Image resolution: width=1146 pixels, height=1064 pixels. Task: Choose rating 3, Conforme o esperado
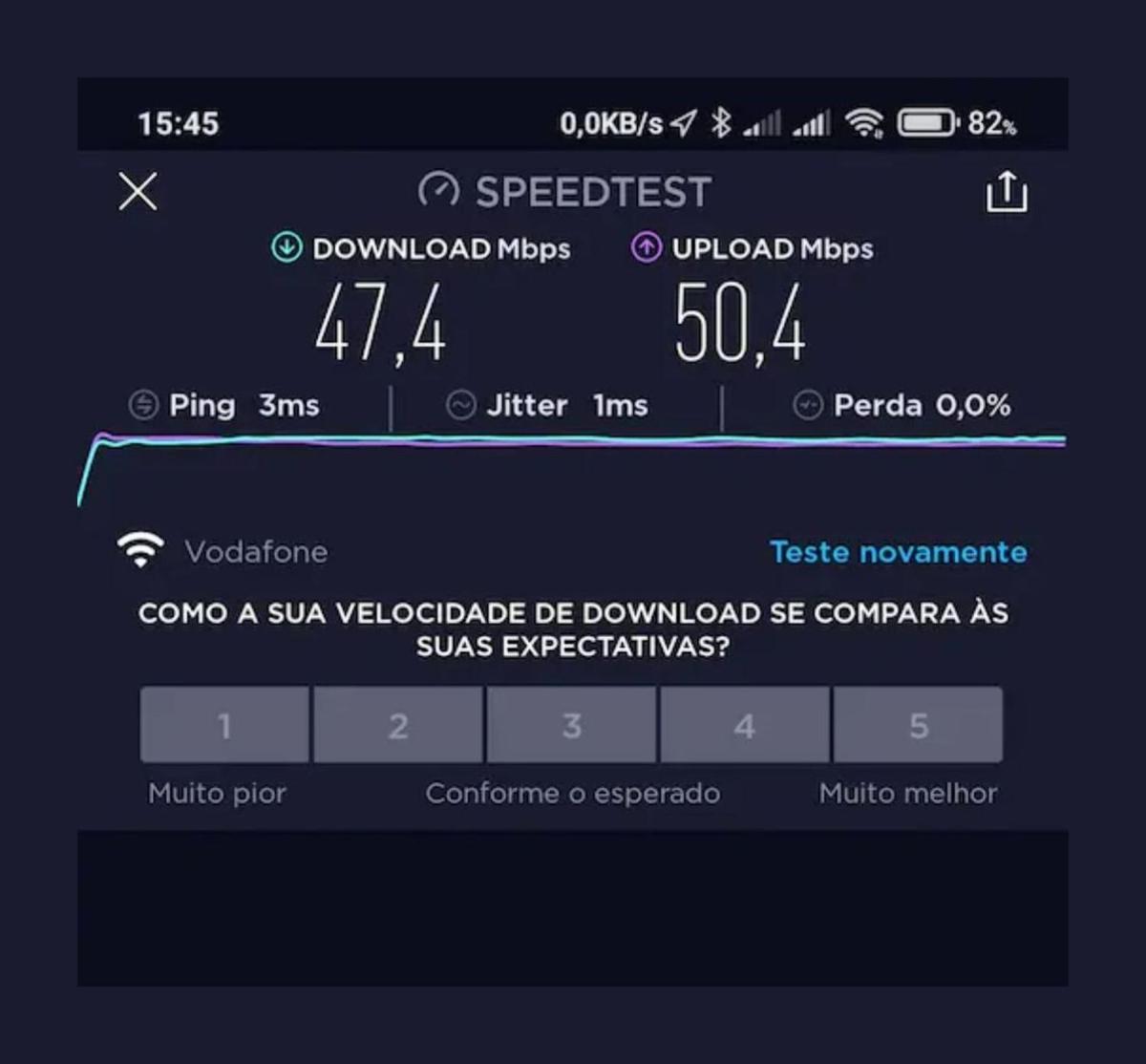pyautogui.click(x=571, y=726)
